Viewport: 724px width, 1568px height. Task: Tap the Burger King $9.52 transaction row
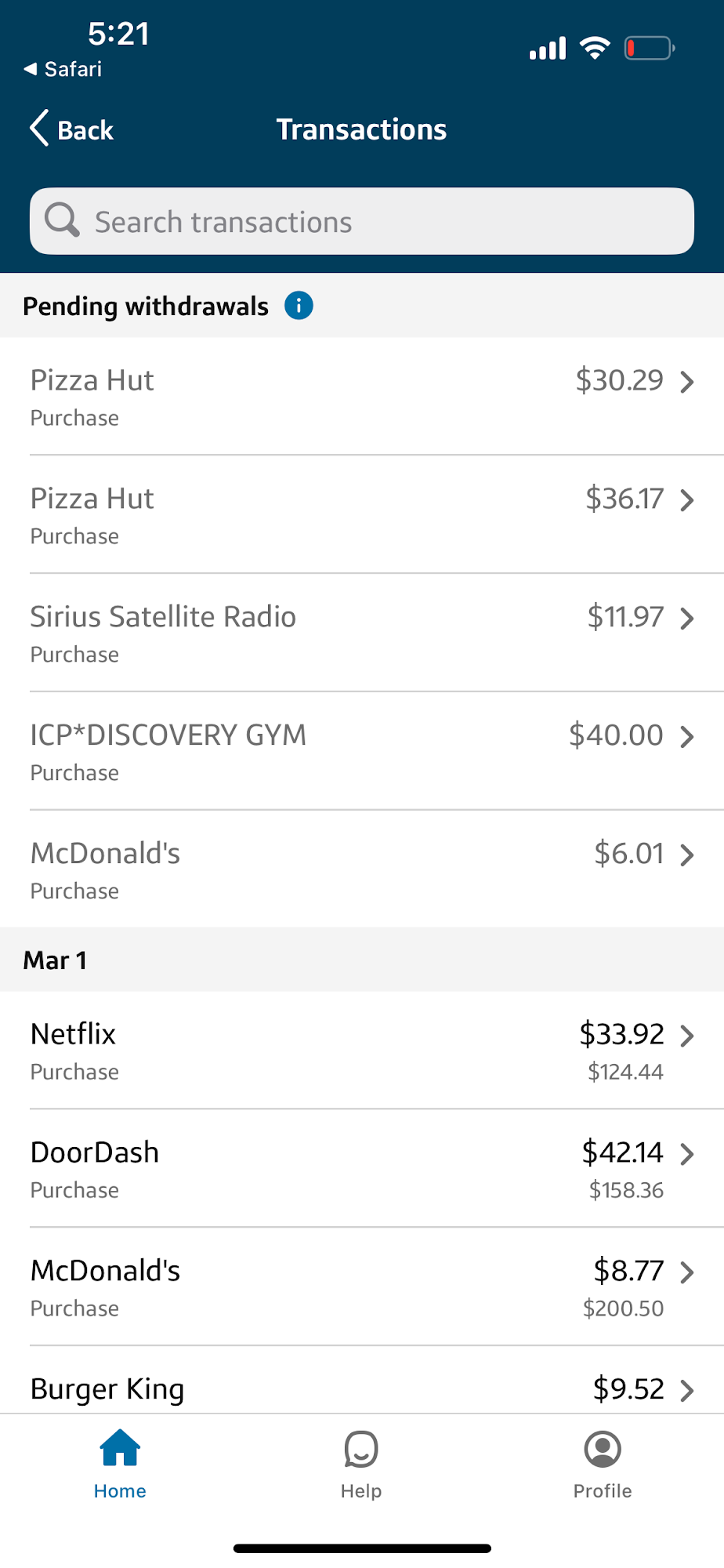click(360, 1388)
